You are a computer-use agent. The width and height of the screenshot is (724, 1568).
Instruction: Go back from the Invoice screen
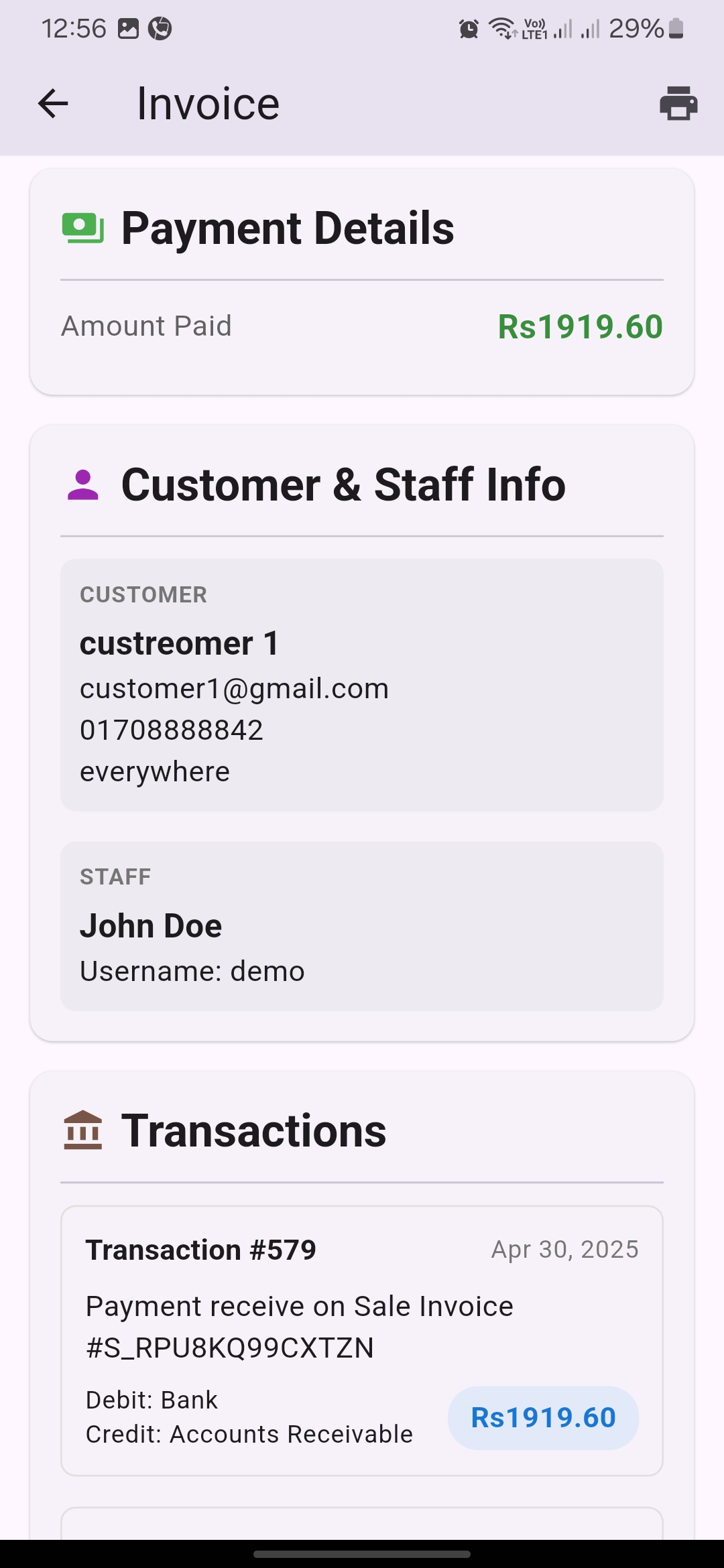point(53,104)
